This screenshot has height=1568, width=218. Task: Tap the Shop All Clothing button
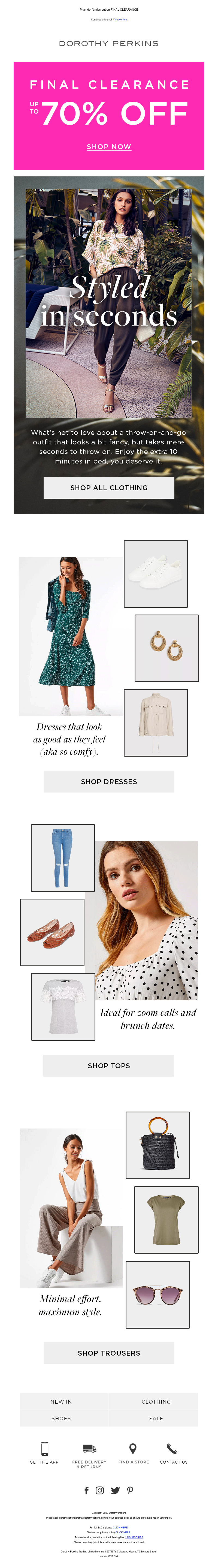click(108, 487)
